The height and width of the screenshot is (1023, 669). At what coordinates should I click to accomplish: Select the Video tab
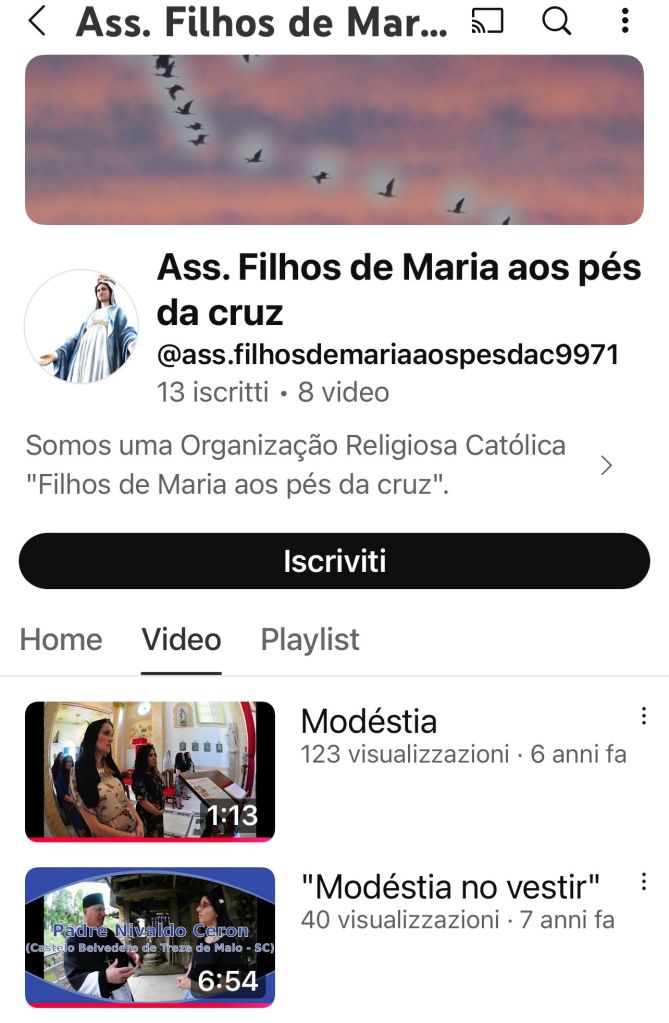[x=181, y=640]
